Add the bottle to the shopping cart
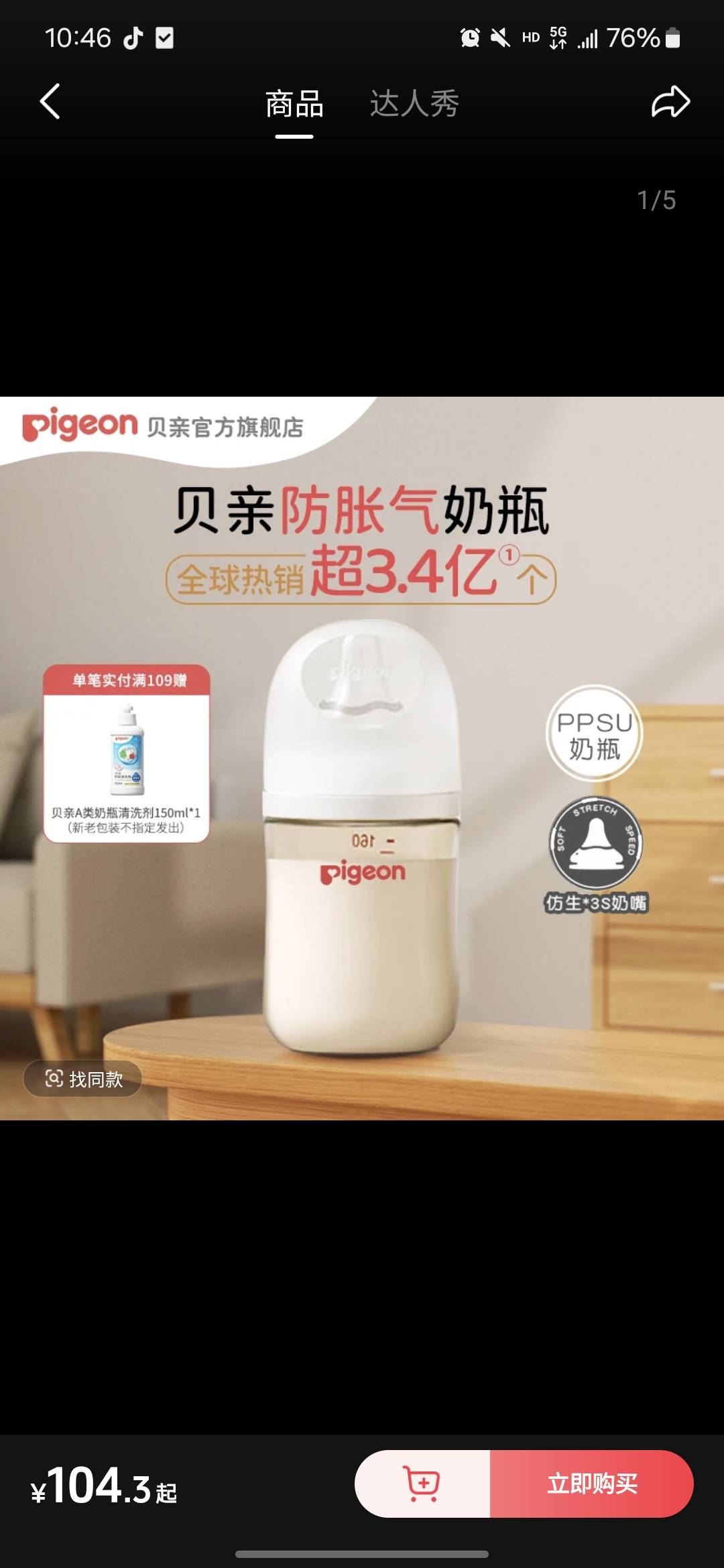Screen dimensions: 724x1568 (x=422, y=1484)
